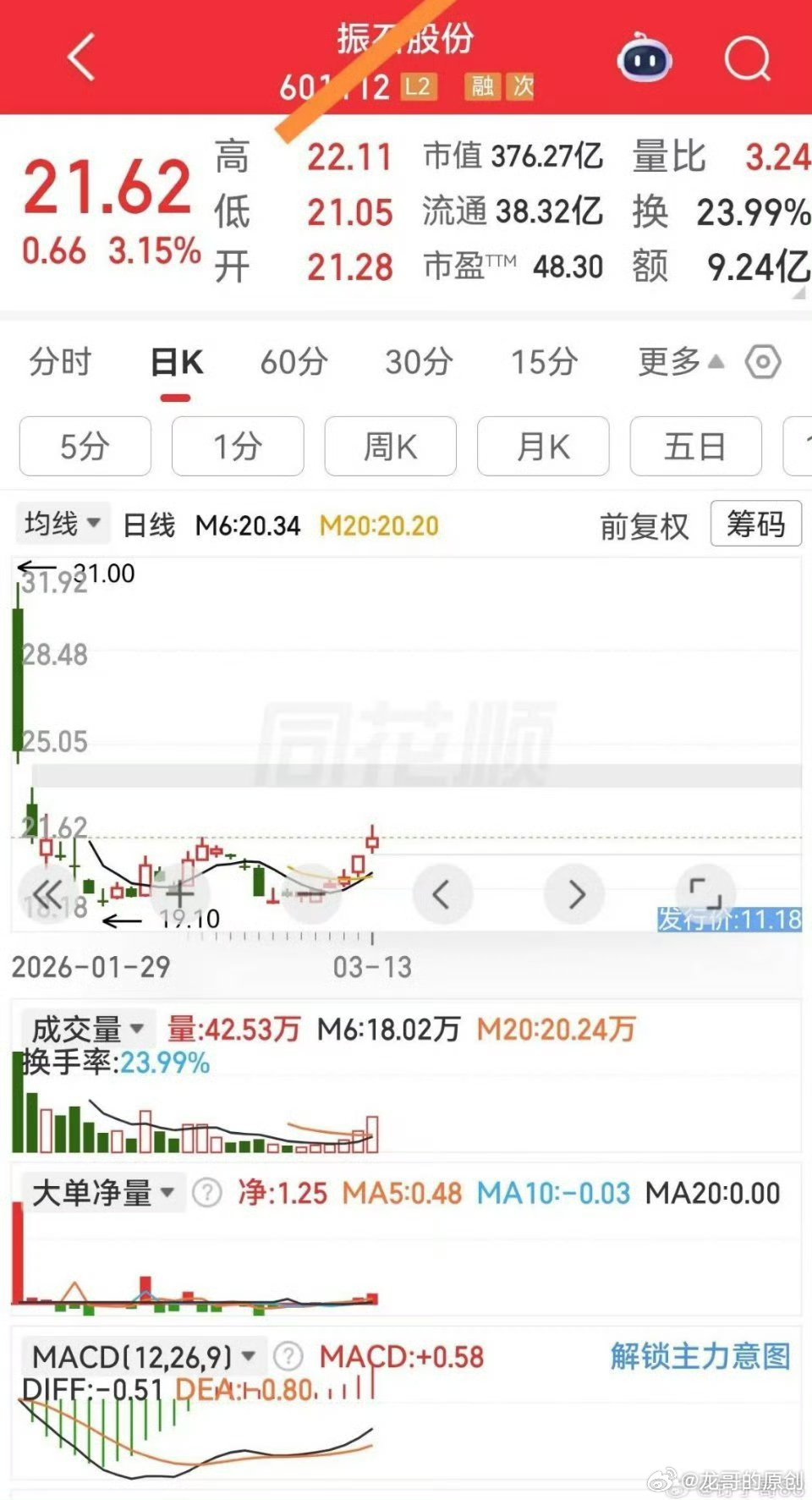Toggle 前复权 price adjustment mode
Image resolution: width=812 pixels, height=1500 pixels.
645,525
